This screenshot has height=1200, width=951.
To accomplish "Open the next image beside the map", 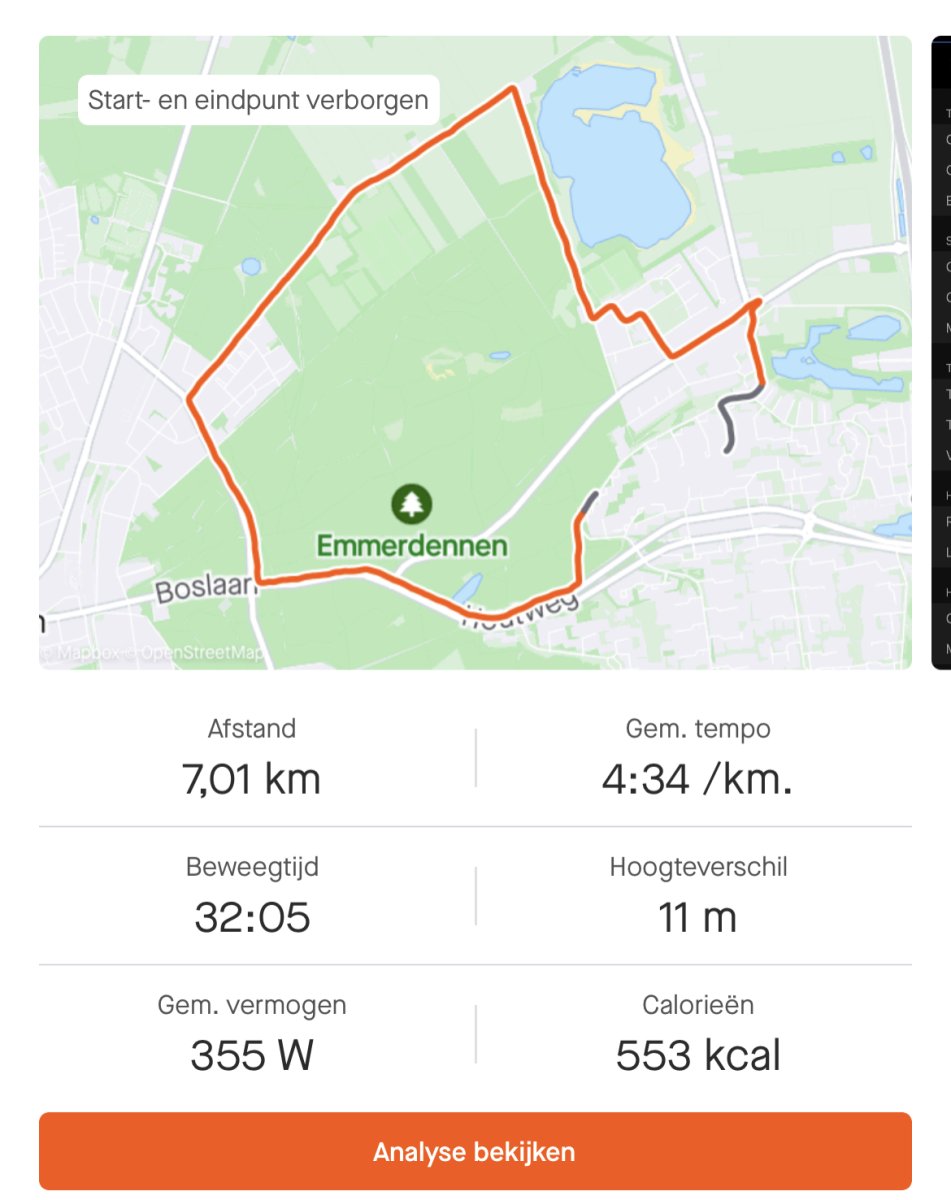I will point(941,352).
